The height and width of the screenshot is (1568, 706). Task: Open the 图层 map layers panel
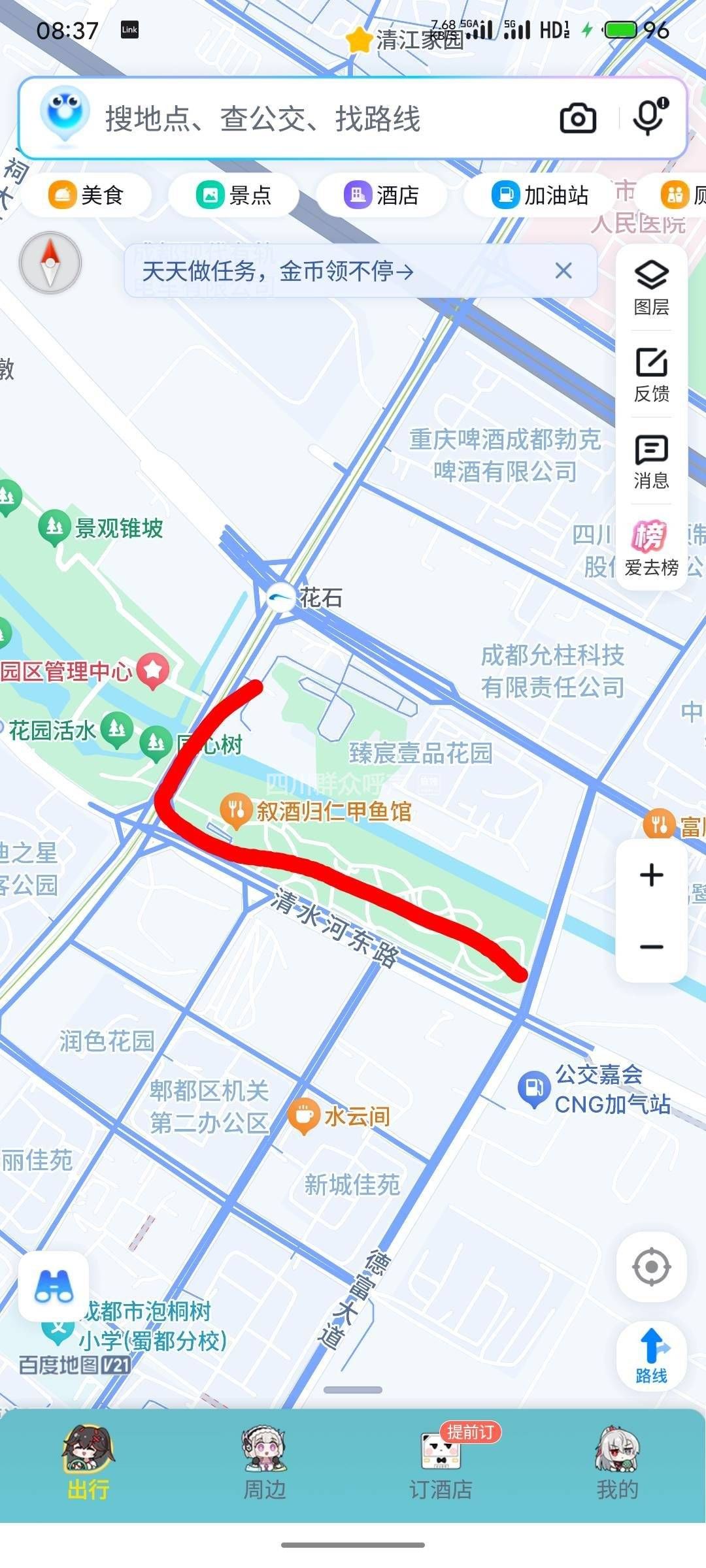point(651,287)
